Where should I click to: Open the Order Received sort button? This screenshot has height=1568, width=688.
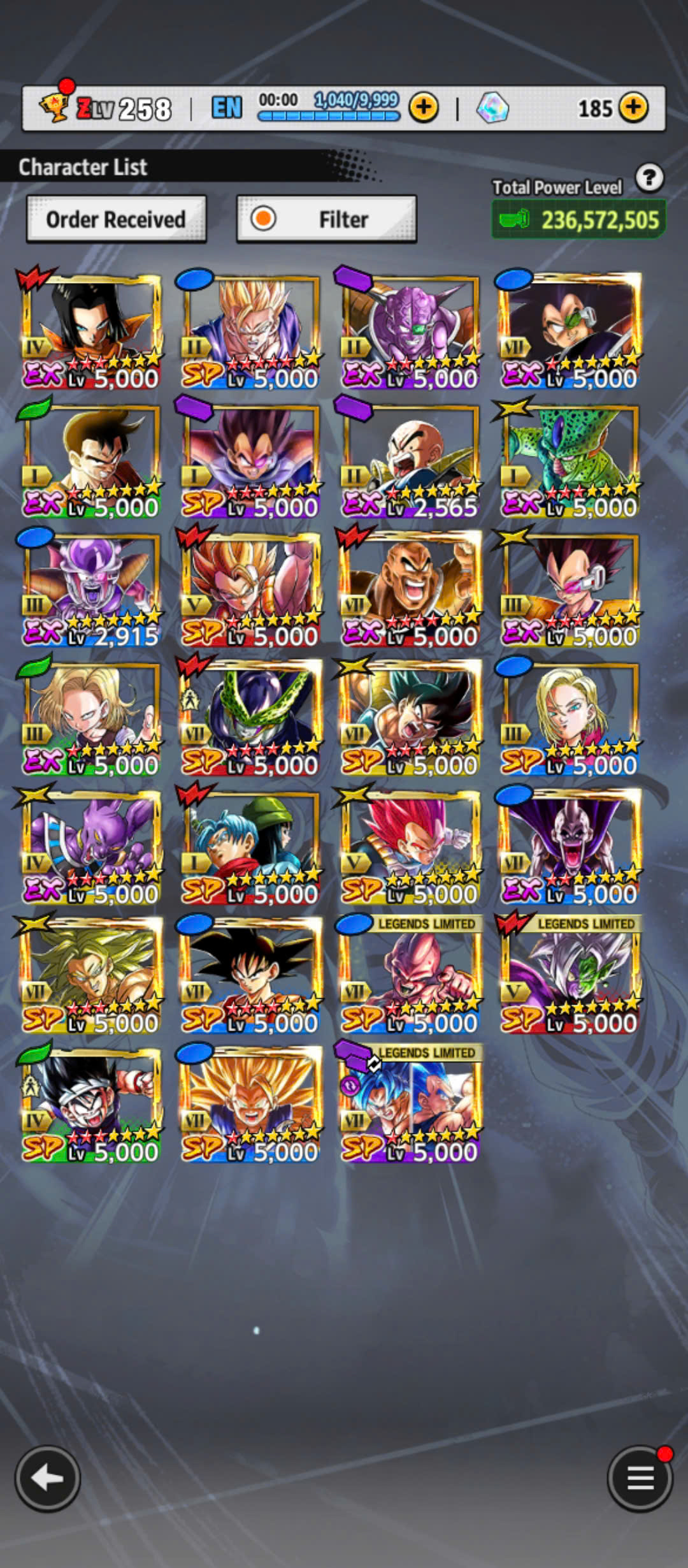[116, 219]
